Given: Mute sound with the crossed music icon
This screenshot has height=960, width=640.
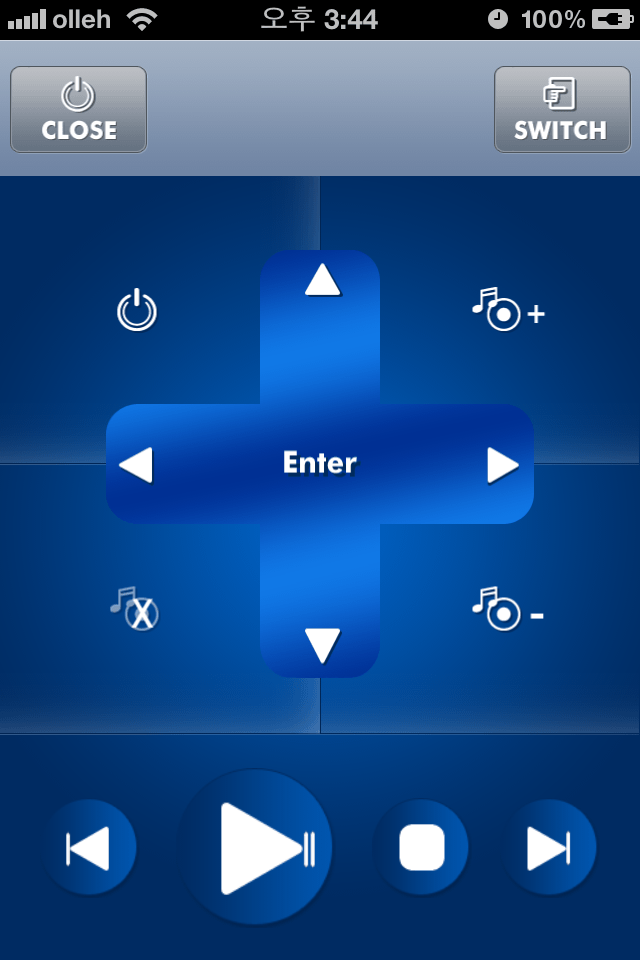Looking at the screenshot, I should (135, 610).
